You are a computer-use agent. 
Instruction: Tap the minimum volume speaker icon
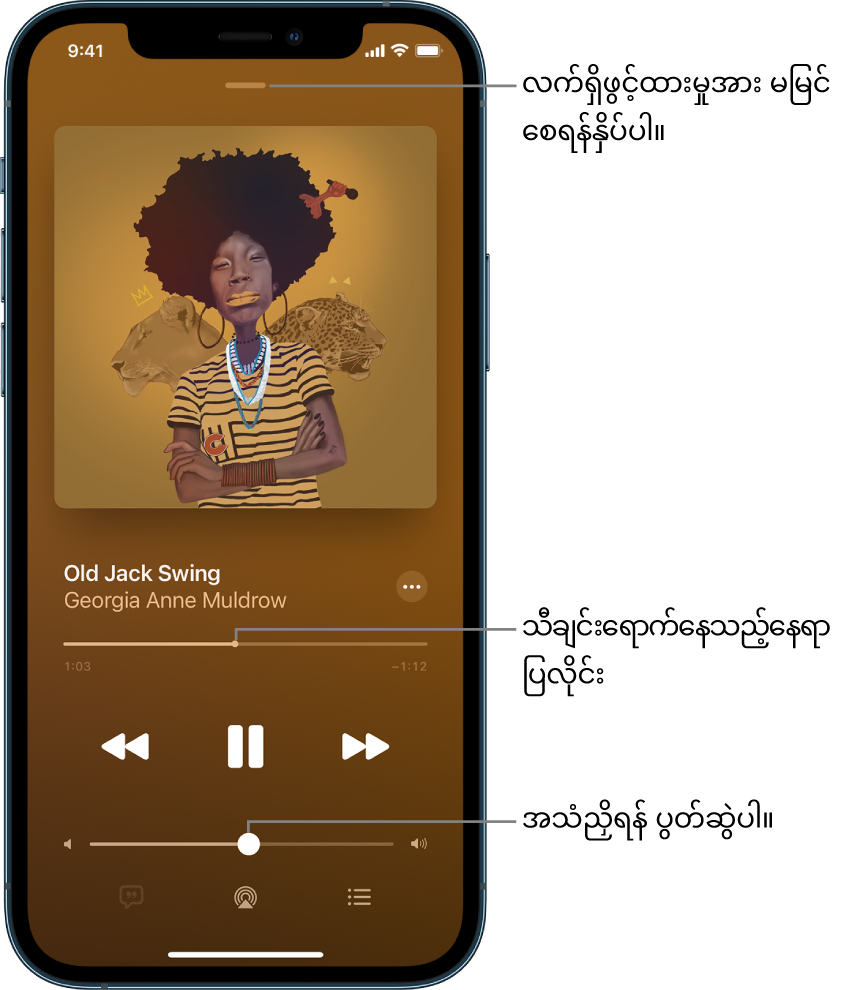67,844
